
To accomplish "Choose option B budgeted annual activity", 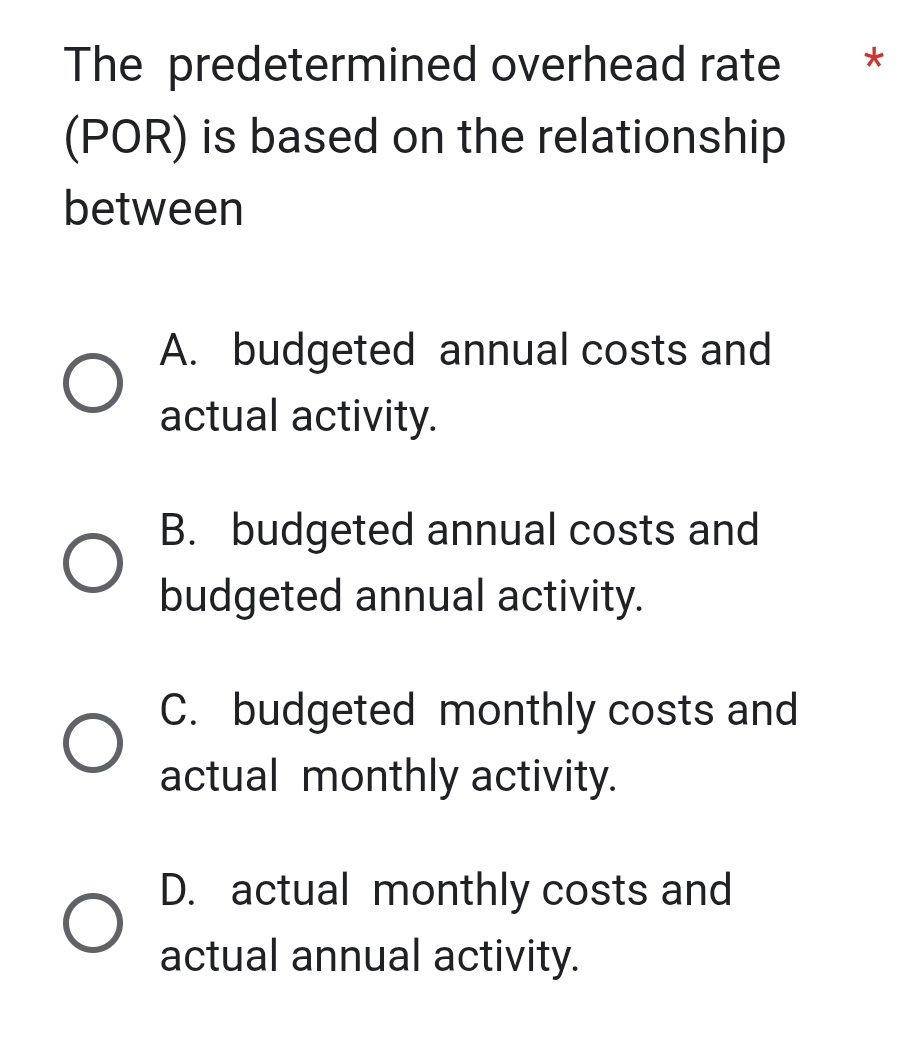I will tap(94, 563).
